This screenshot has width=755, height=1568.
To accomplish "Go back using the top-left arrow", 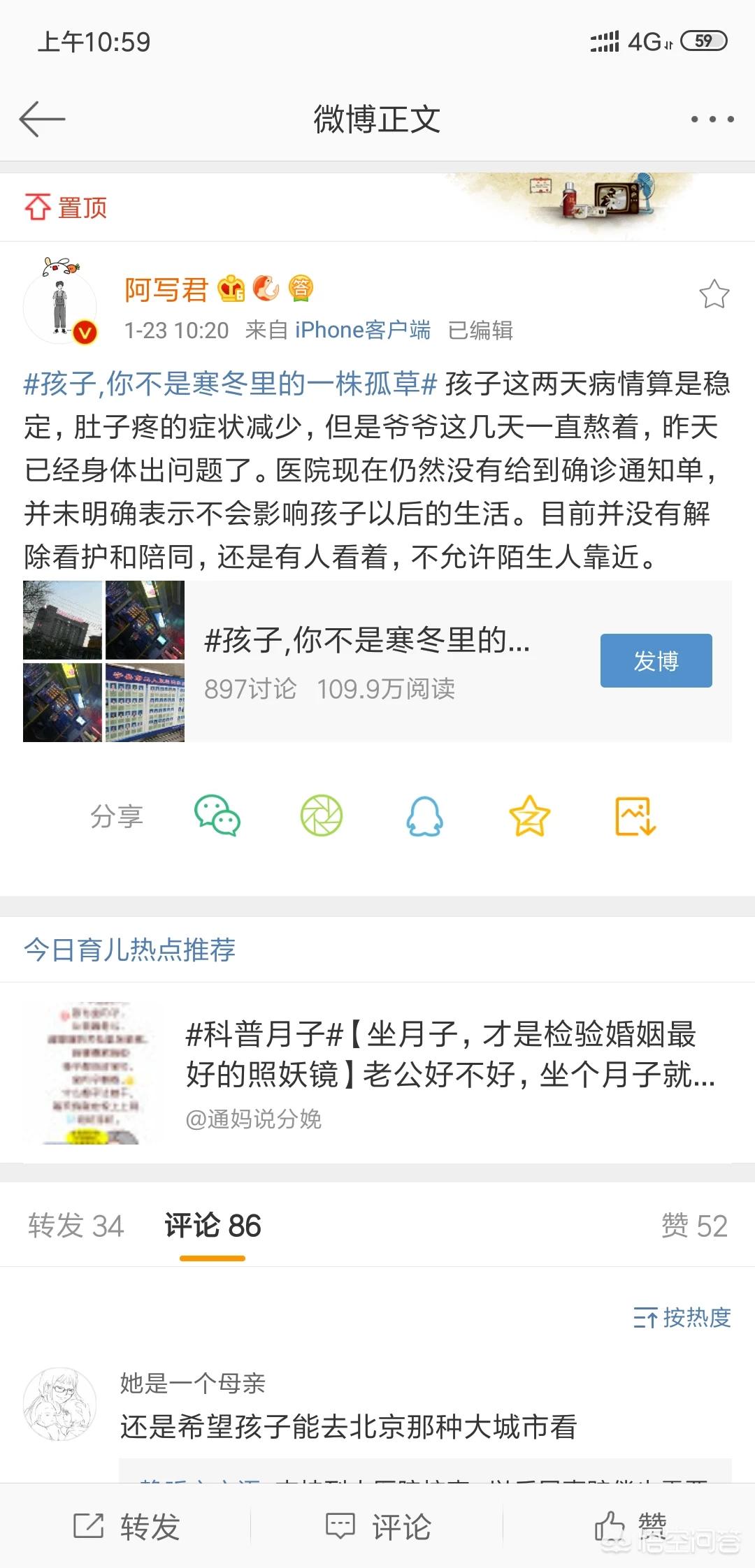I will (42, 119).
